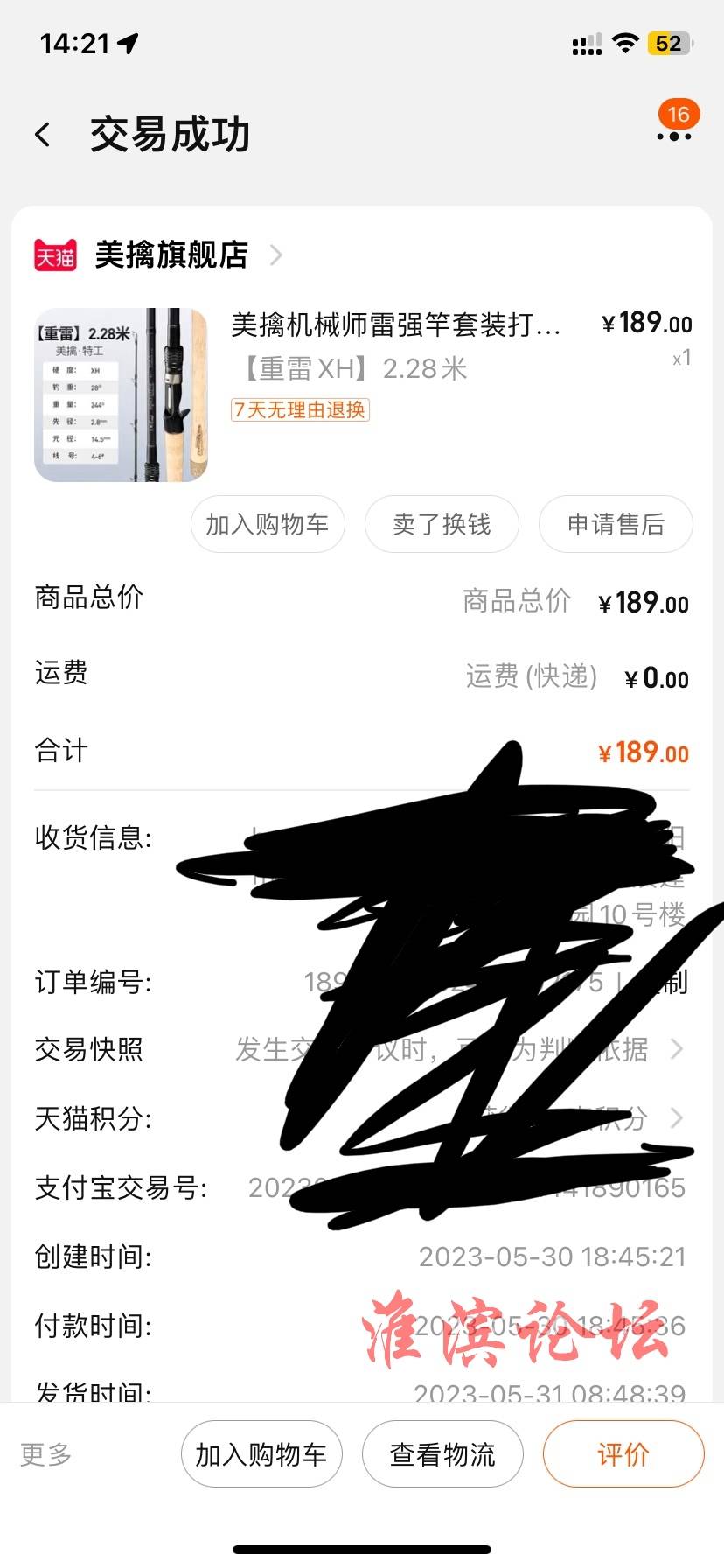The image size is (724, 1568).
Task: View logistics with 查看物流
Action: click(x=442, y=1454)
